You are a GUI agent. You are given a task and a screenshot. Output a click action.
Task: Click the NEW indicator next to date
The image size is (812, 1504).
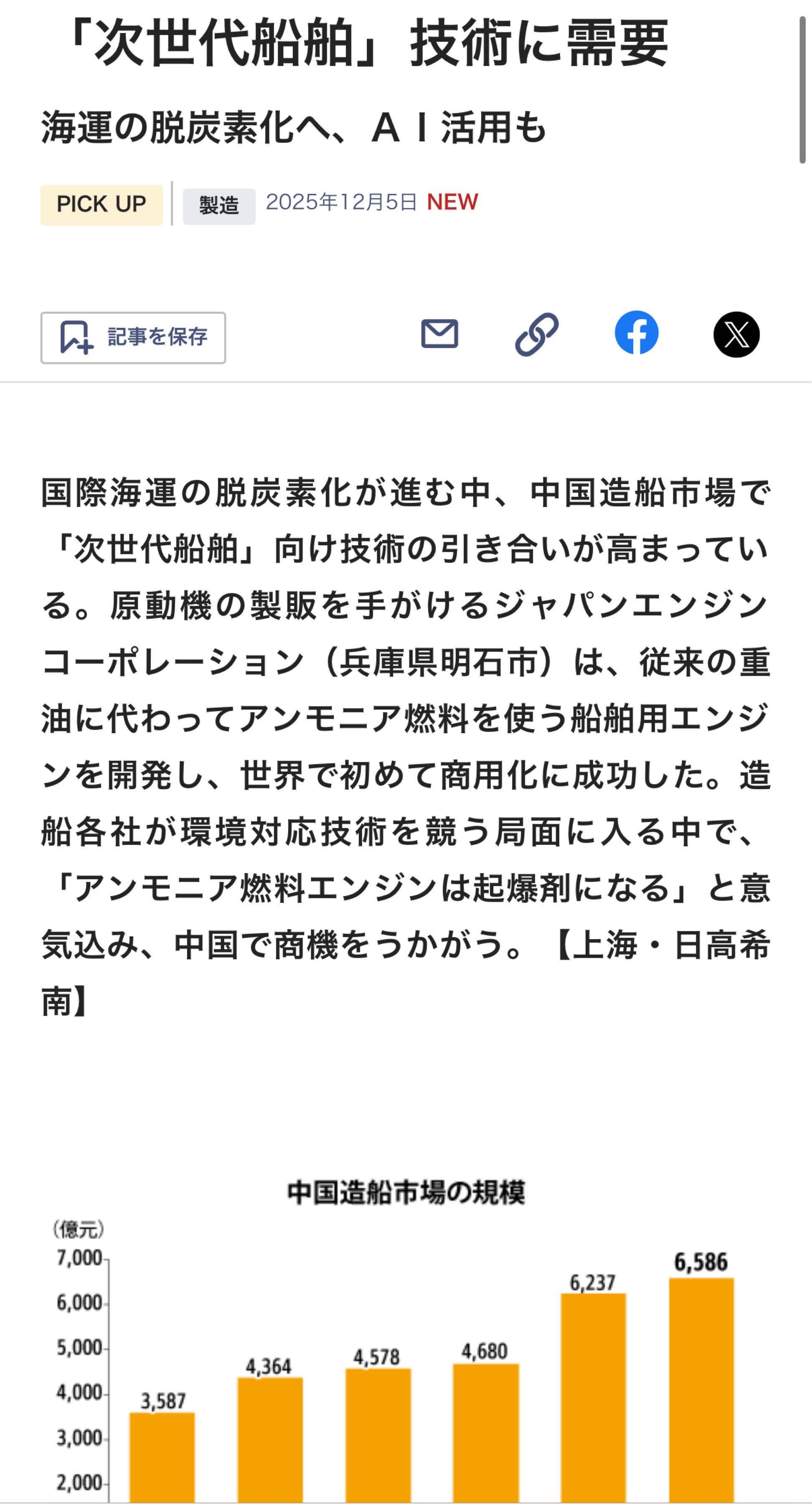coord(452,203)
